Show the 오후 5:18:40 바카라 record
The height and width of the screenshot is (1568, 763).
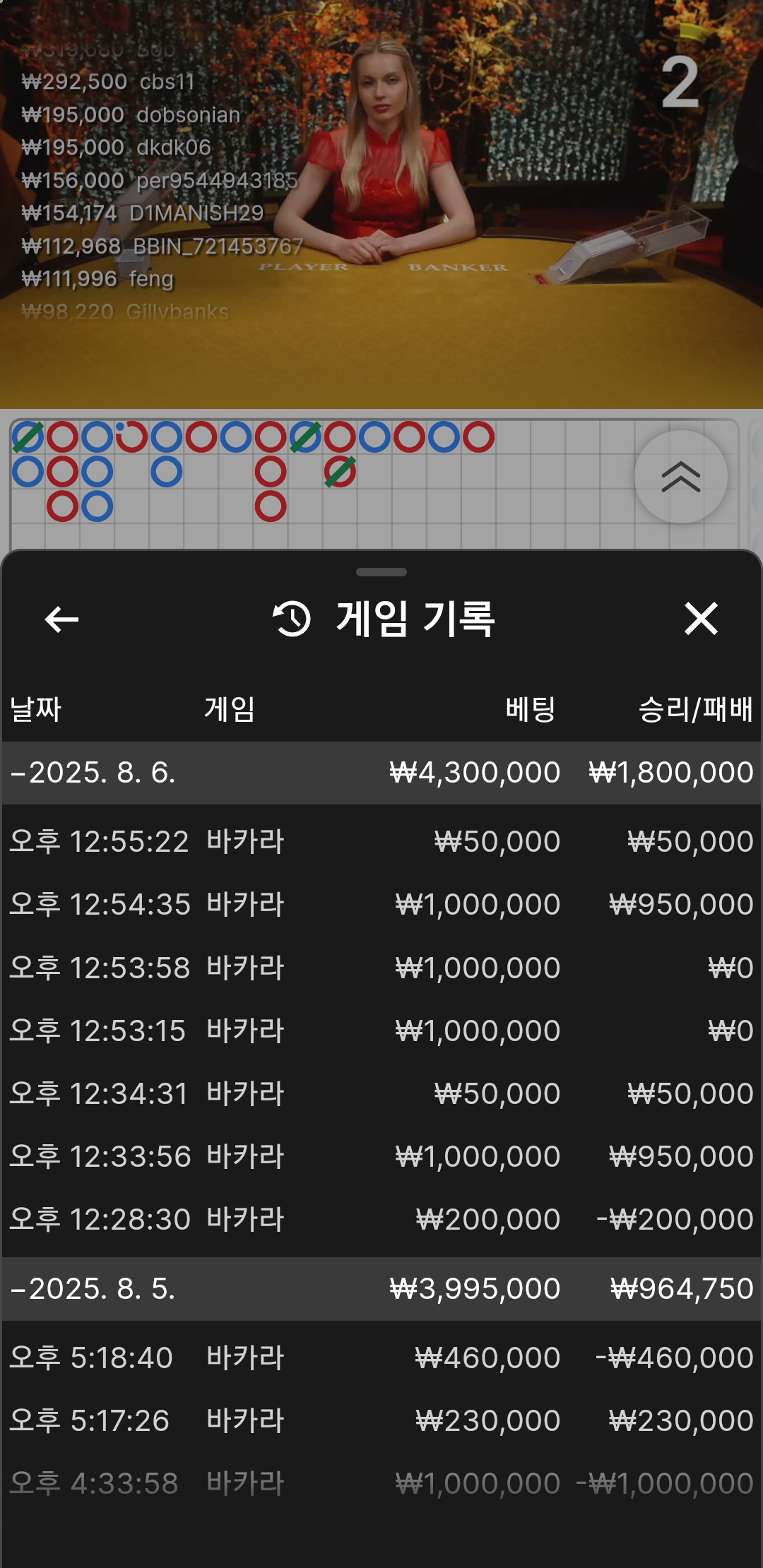[x=381, y=1358]
